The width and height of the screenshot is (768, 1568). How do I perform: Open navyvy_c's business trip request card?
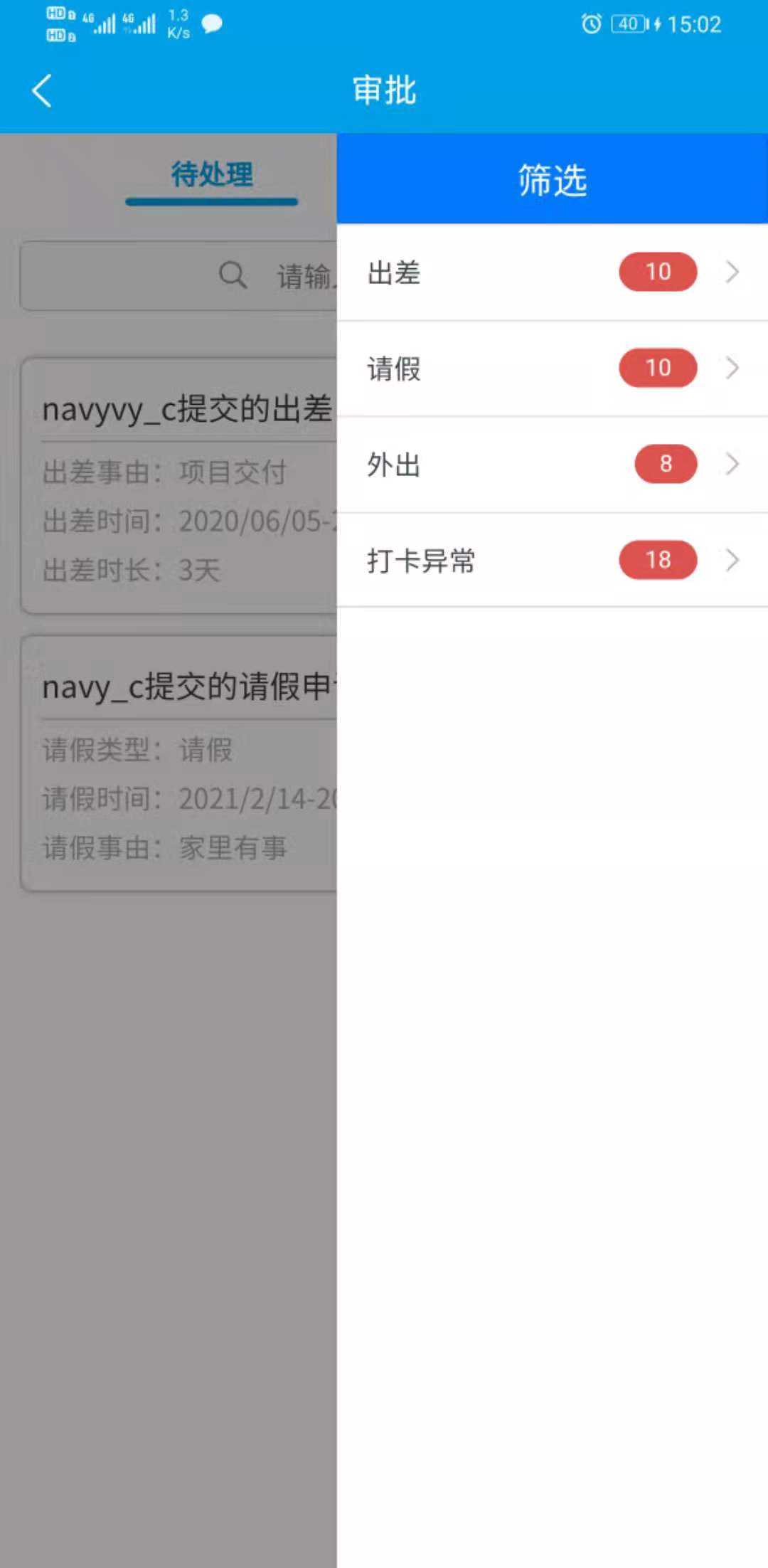178,484
